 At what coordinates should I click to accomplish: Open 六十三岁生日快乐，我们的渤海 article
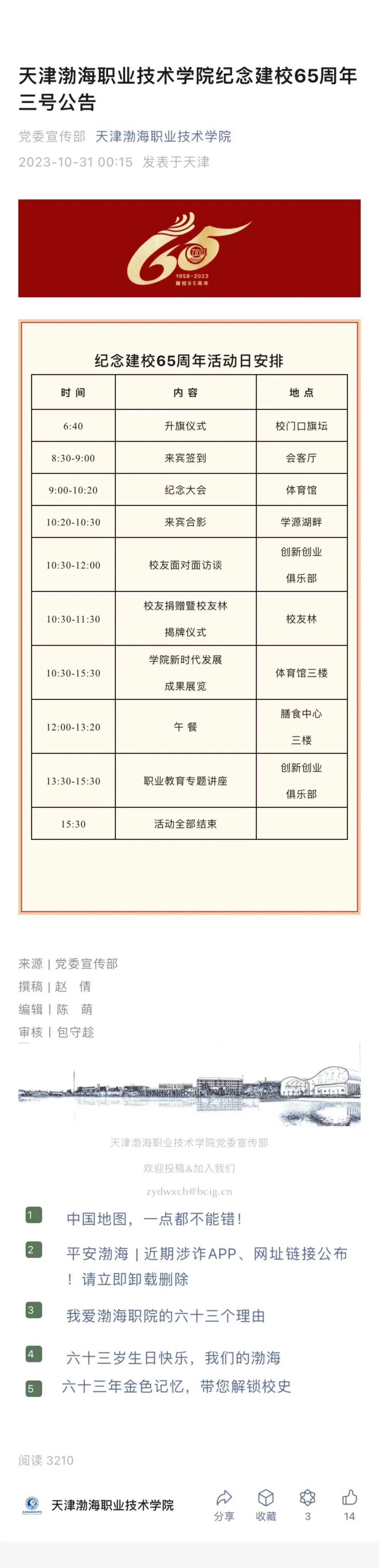173,1358
